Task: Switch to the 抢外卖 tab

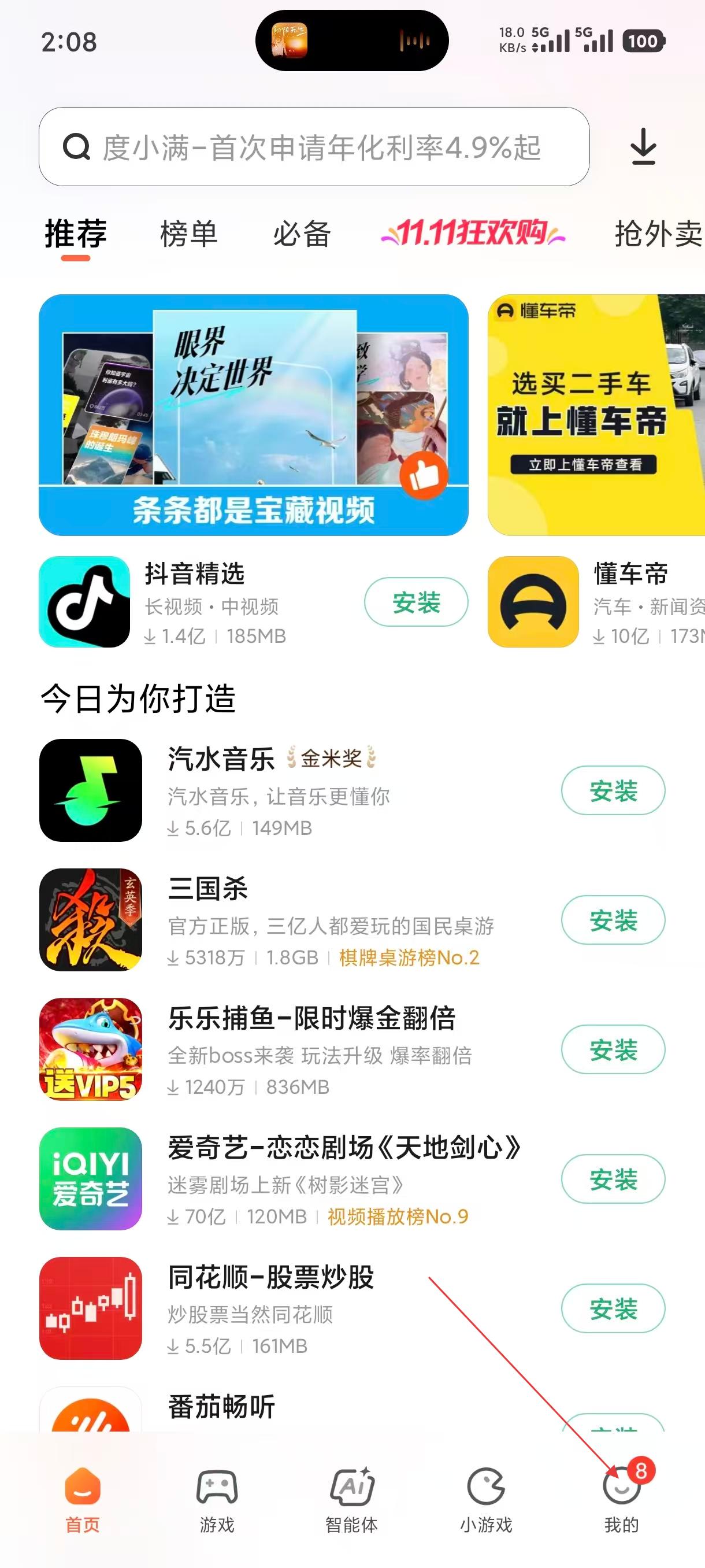Action: 658,234
